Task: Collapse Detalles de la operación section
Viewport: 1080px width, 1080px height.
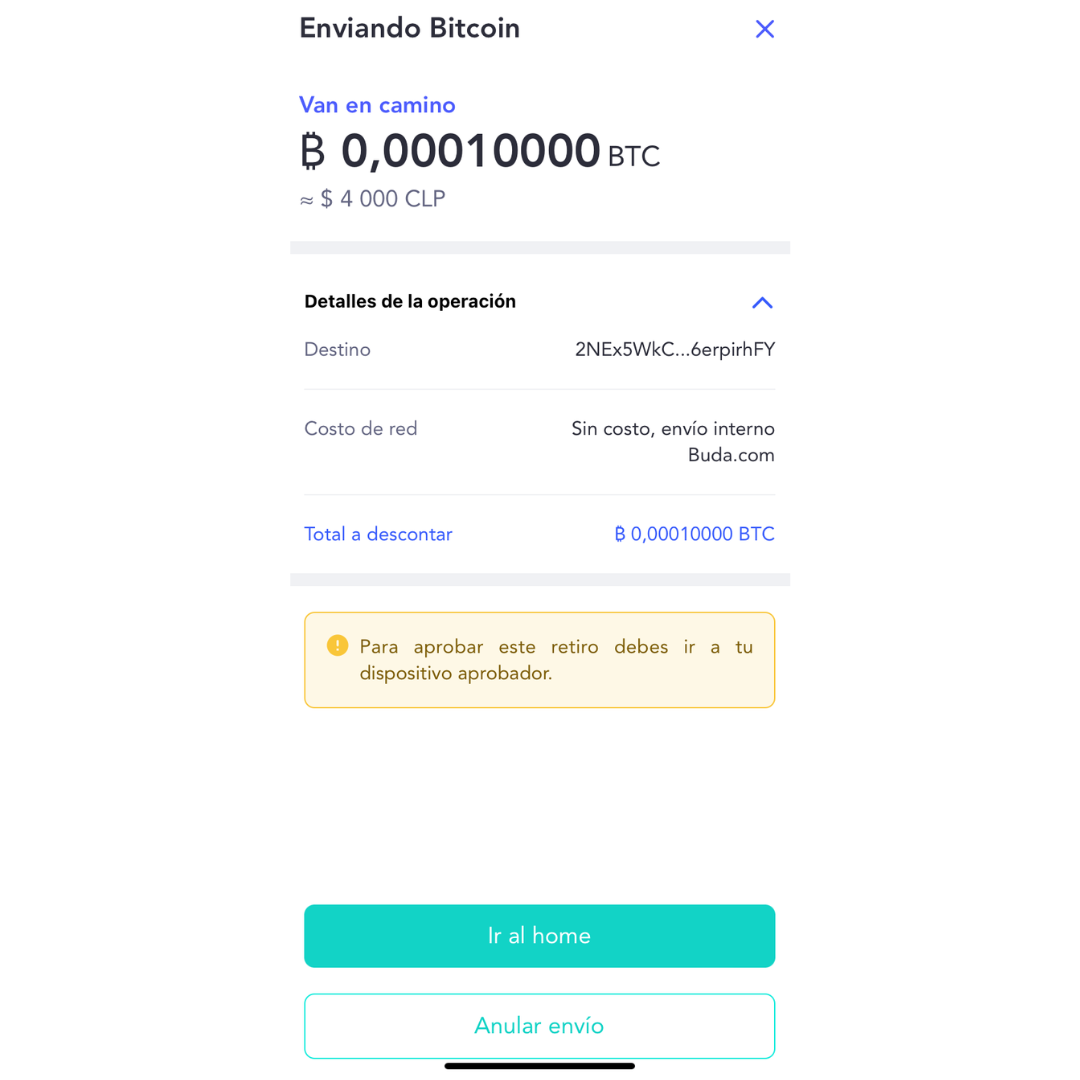Action: 762,302
